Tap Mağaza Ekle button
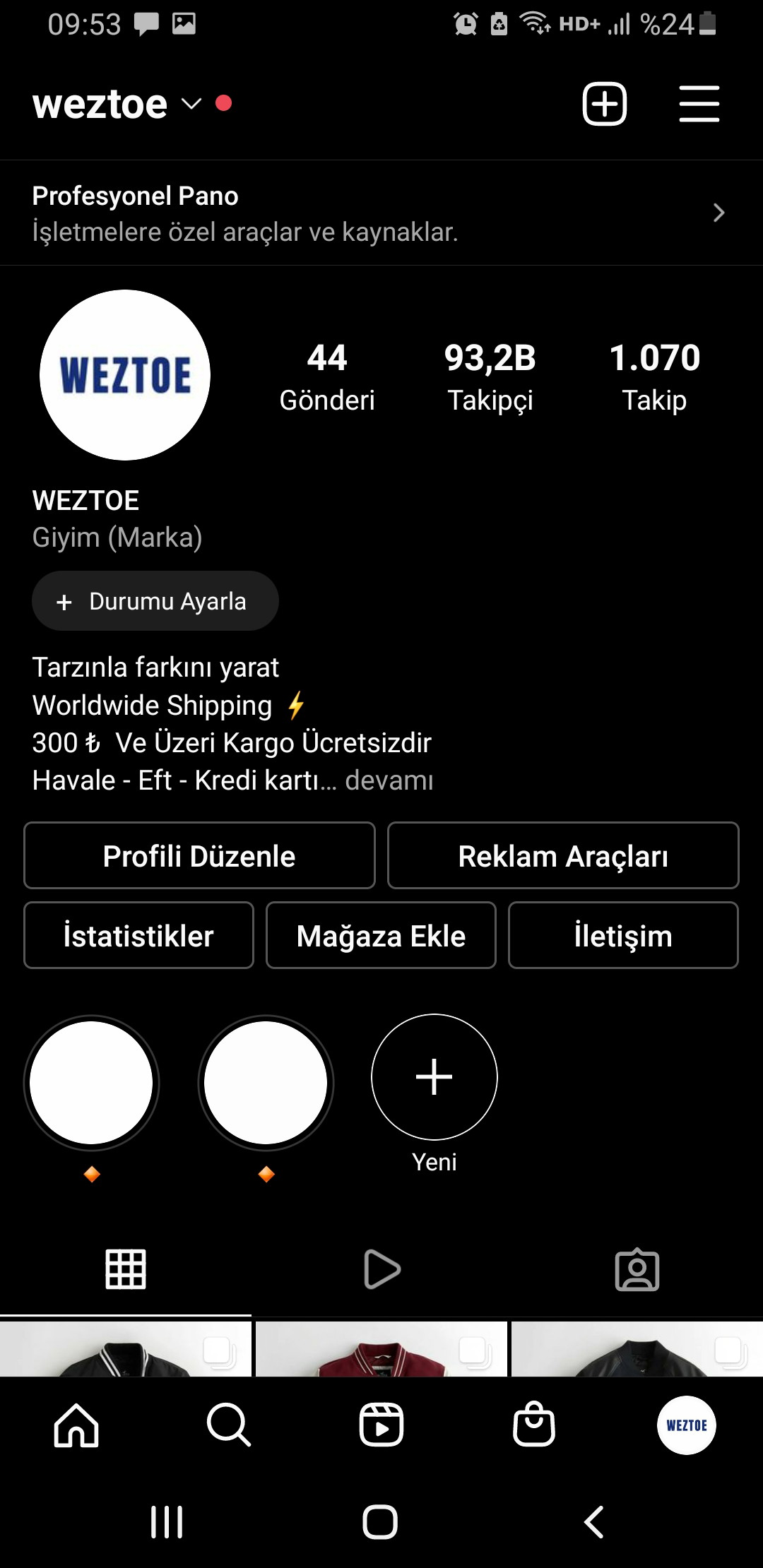 pos(381,935)
